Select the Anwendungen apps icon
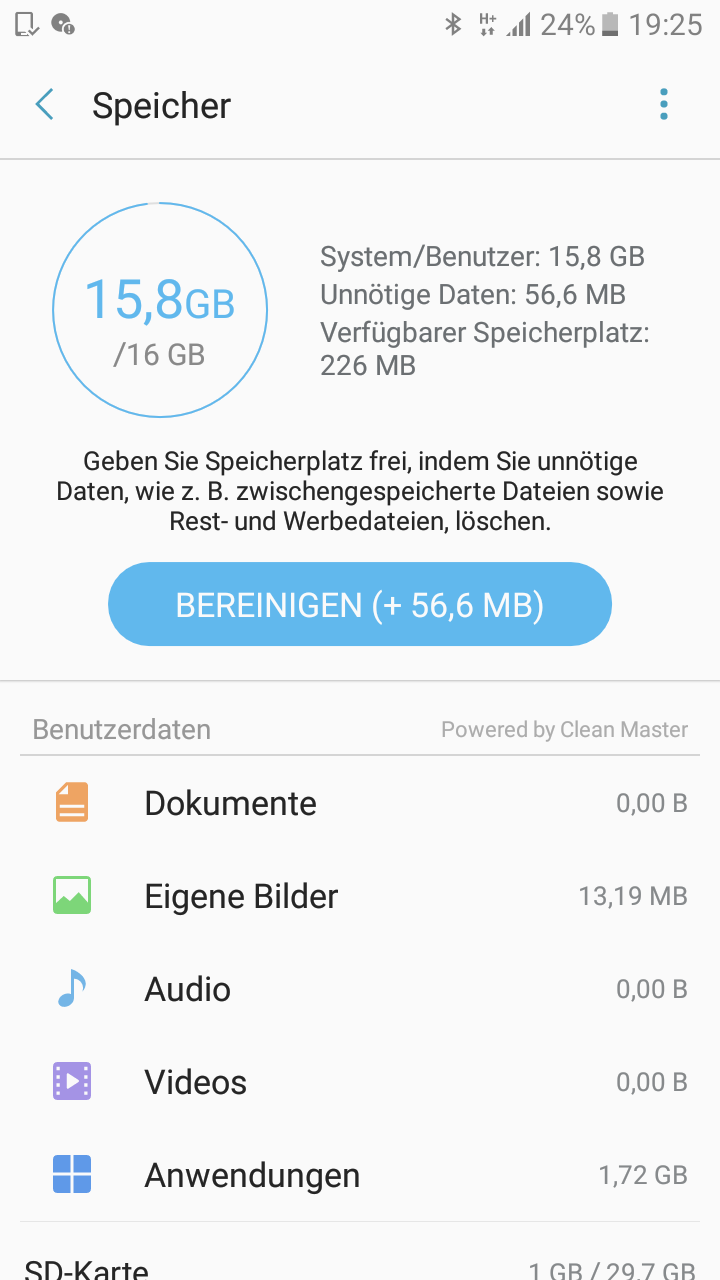Screen dimensions: 720x1280 (70, 1174)
